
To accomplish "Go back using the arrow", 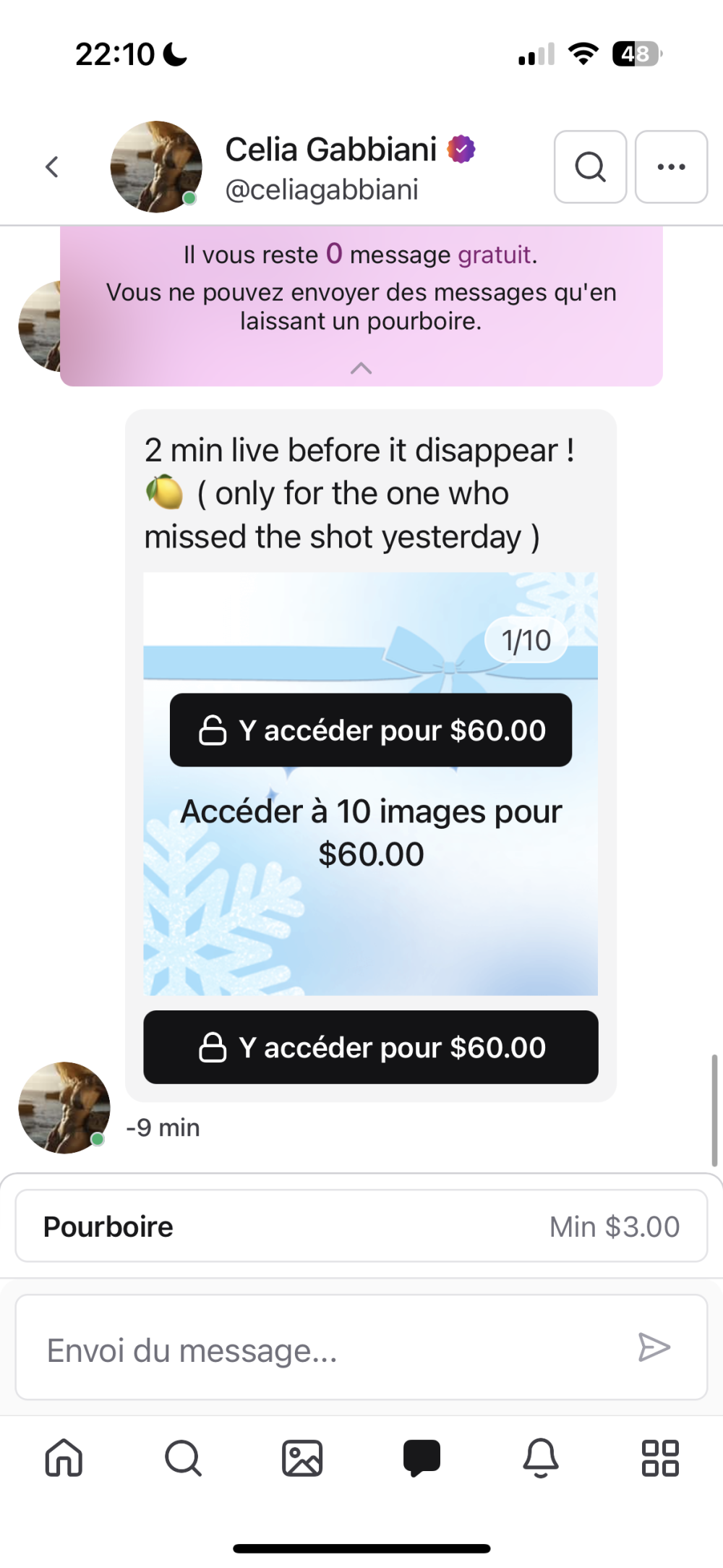I will pyautogui.click(x=52, y=167).
